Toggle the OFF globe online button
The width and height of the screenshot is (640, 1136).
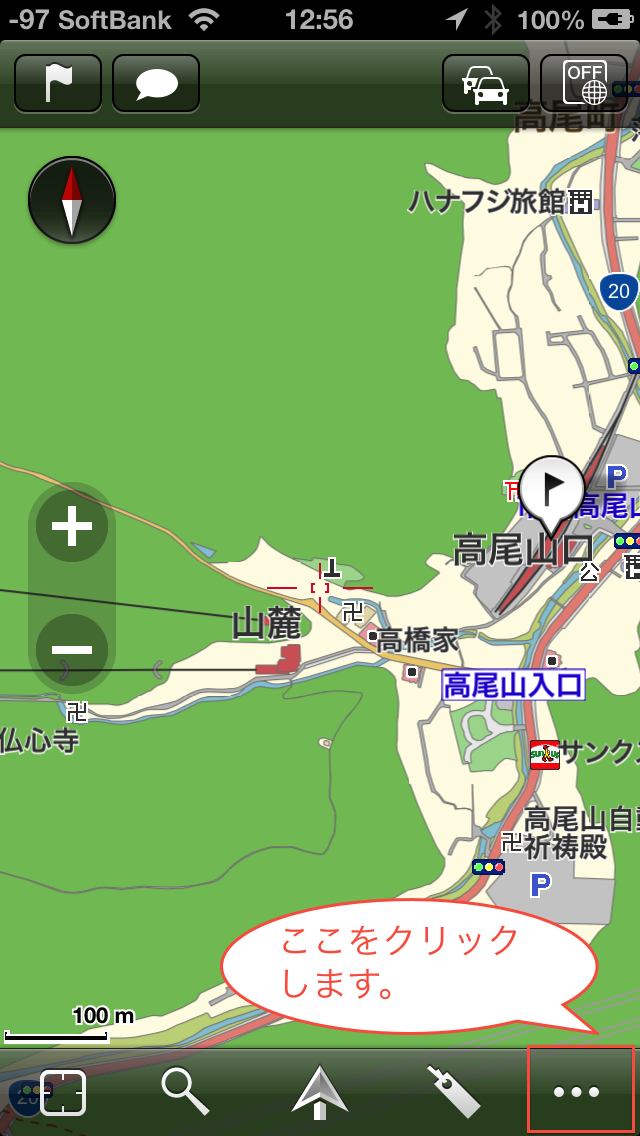(583, 83)
